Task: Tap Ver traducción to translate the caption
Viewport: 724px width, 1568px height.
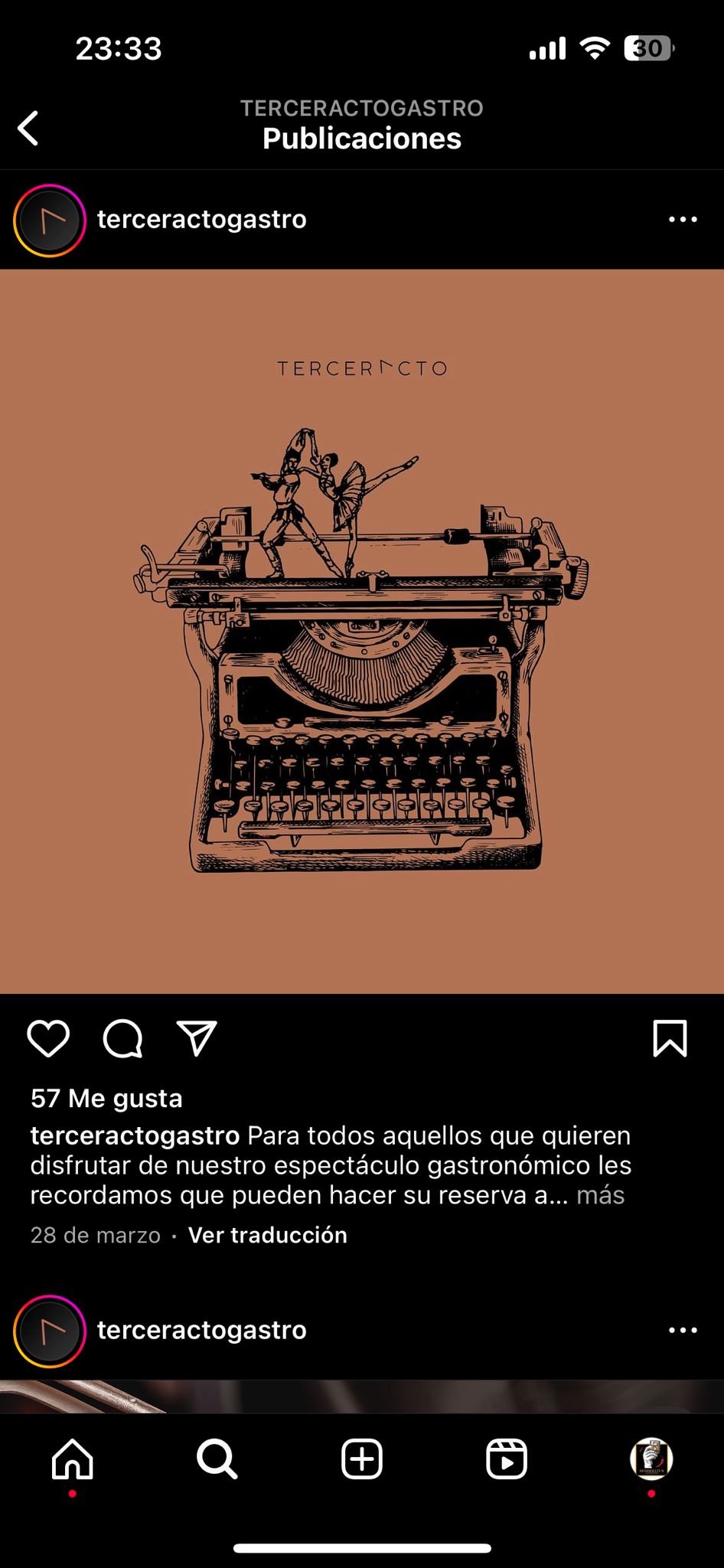Action: pyautogui.click(x=267, y=1235)
